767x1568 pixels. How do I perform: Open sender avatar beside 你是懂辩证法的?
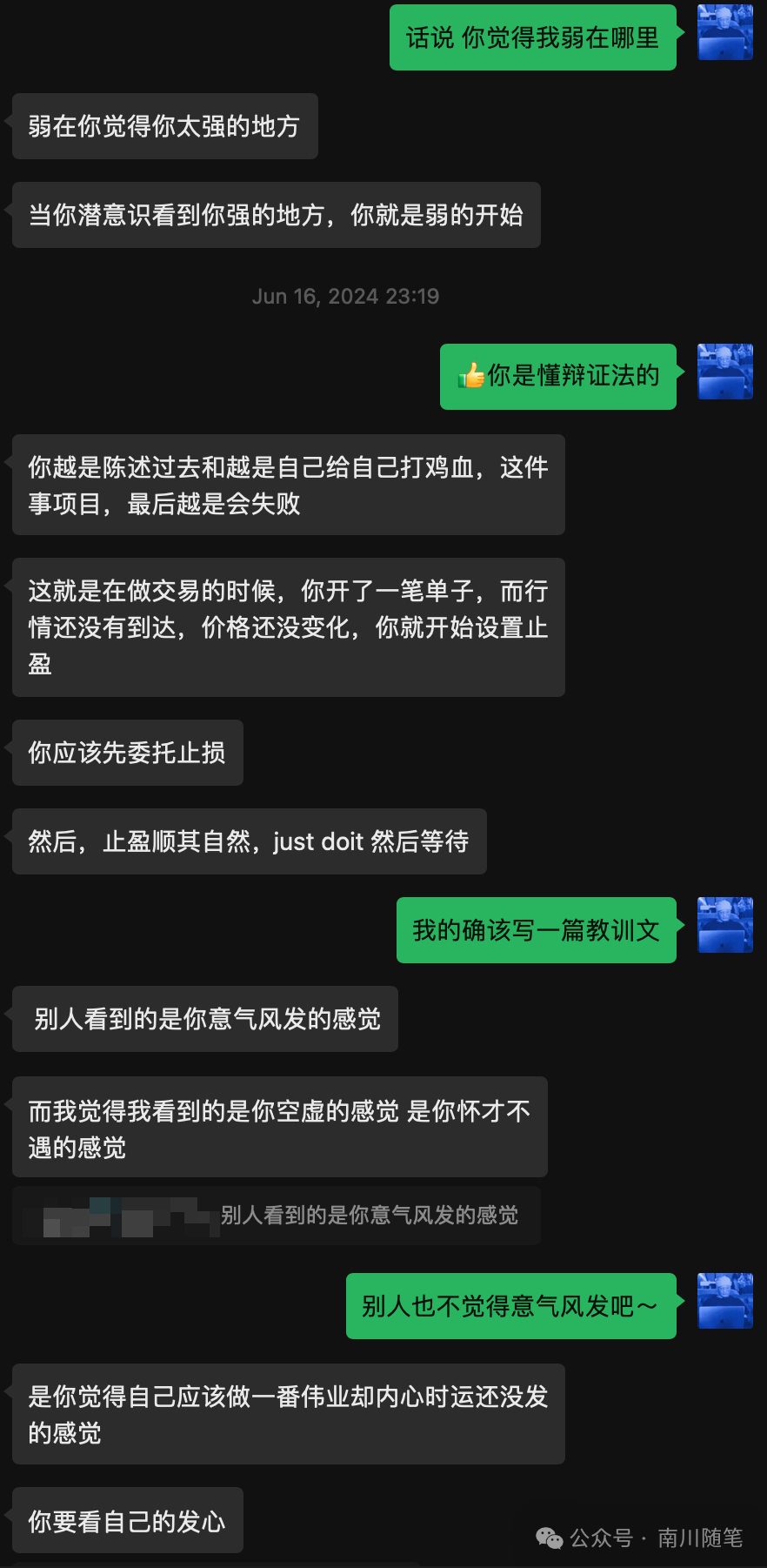[x=725, y=372]
